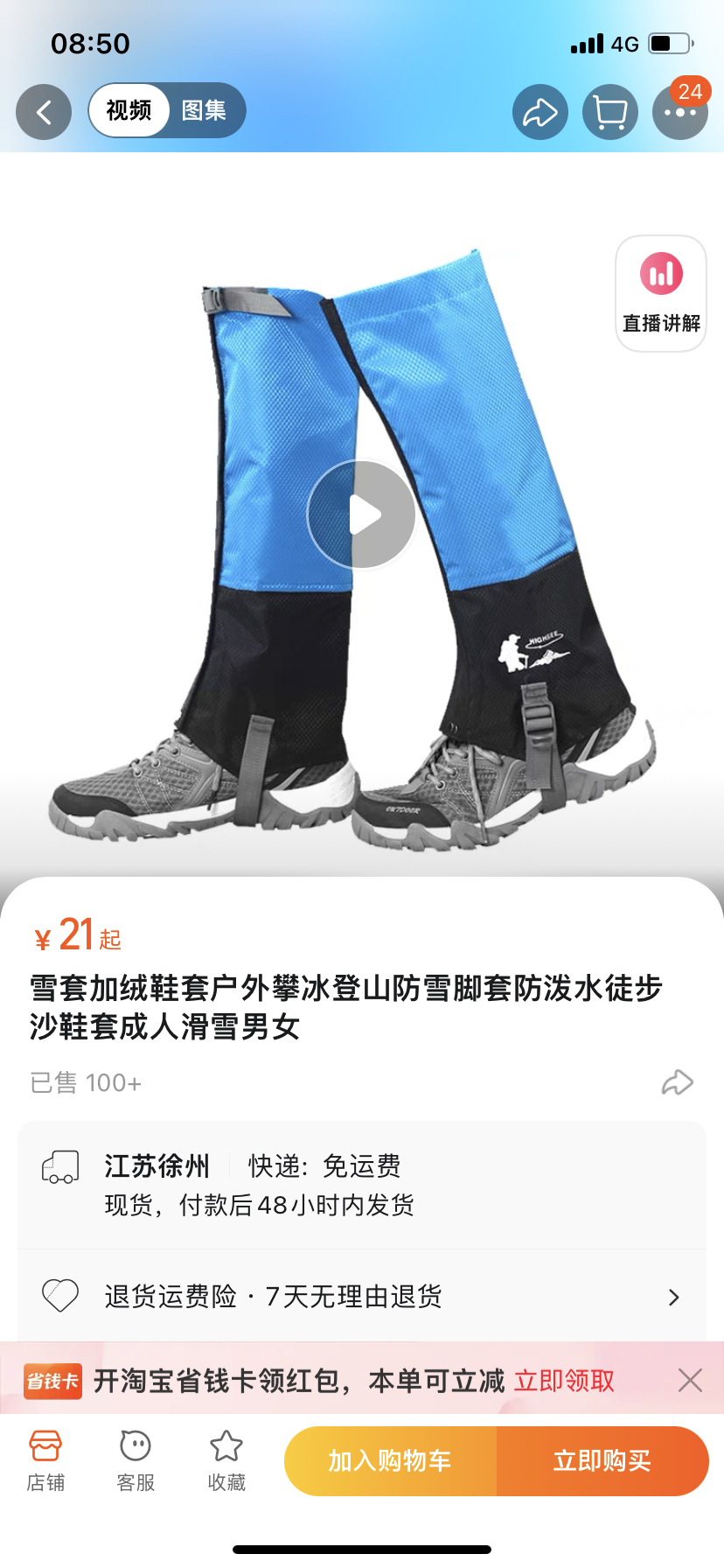Tap 加入购物车 to add to cart
724x1568 pixels.
390,1460
